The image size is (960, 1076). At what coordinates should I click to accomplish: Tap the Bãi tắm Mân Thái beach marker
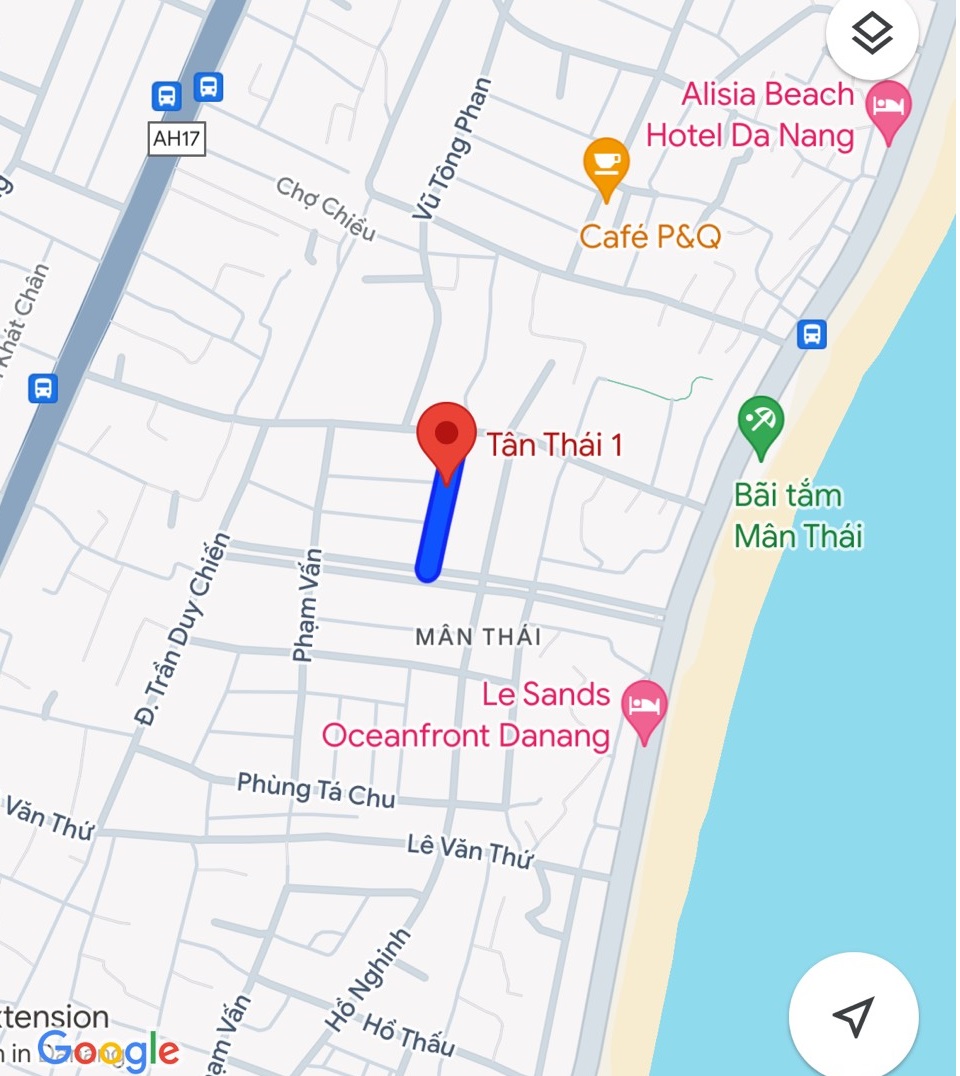point(761,423)
